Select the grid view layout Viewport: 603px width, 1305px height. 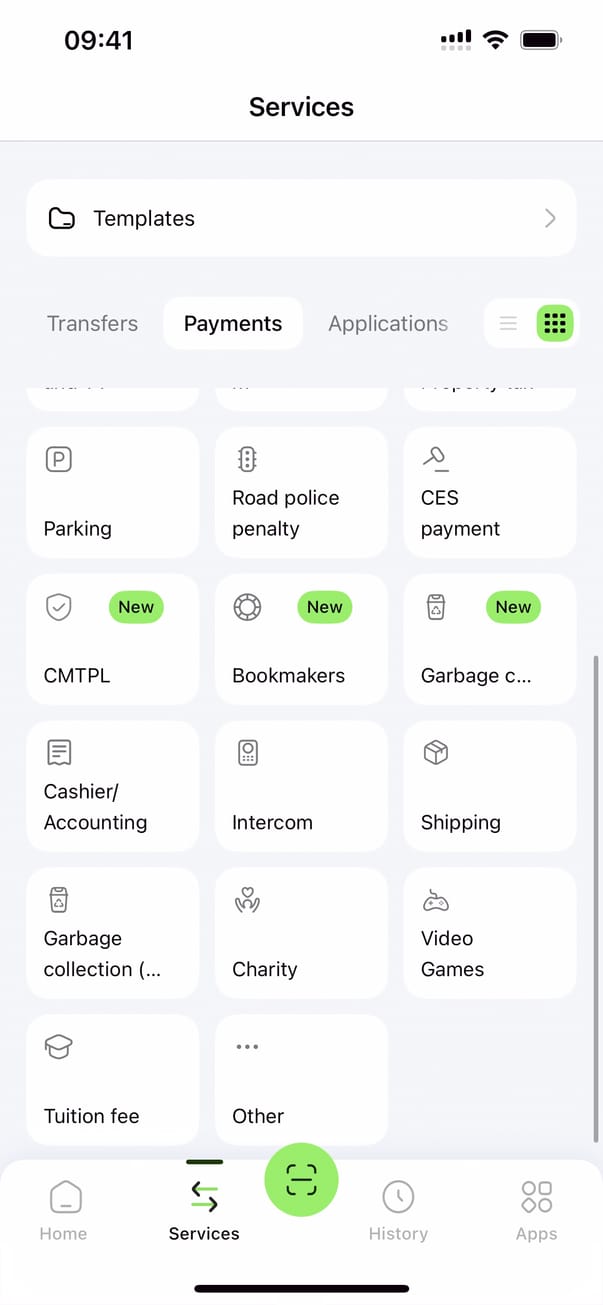(555, 323)
